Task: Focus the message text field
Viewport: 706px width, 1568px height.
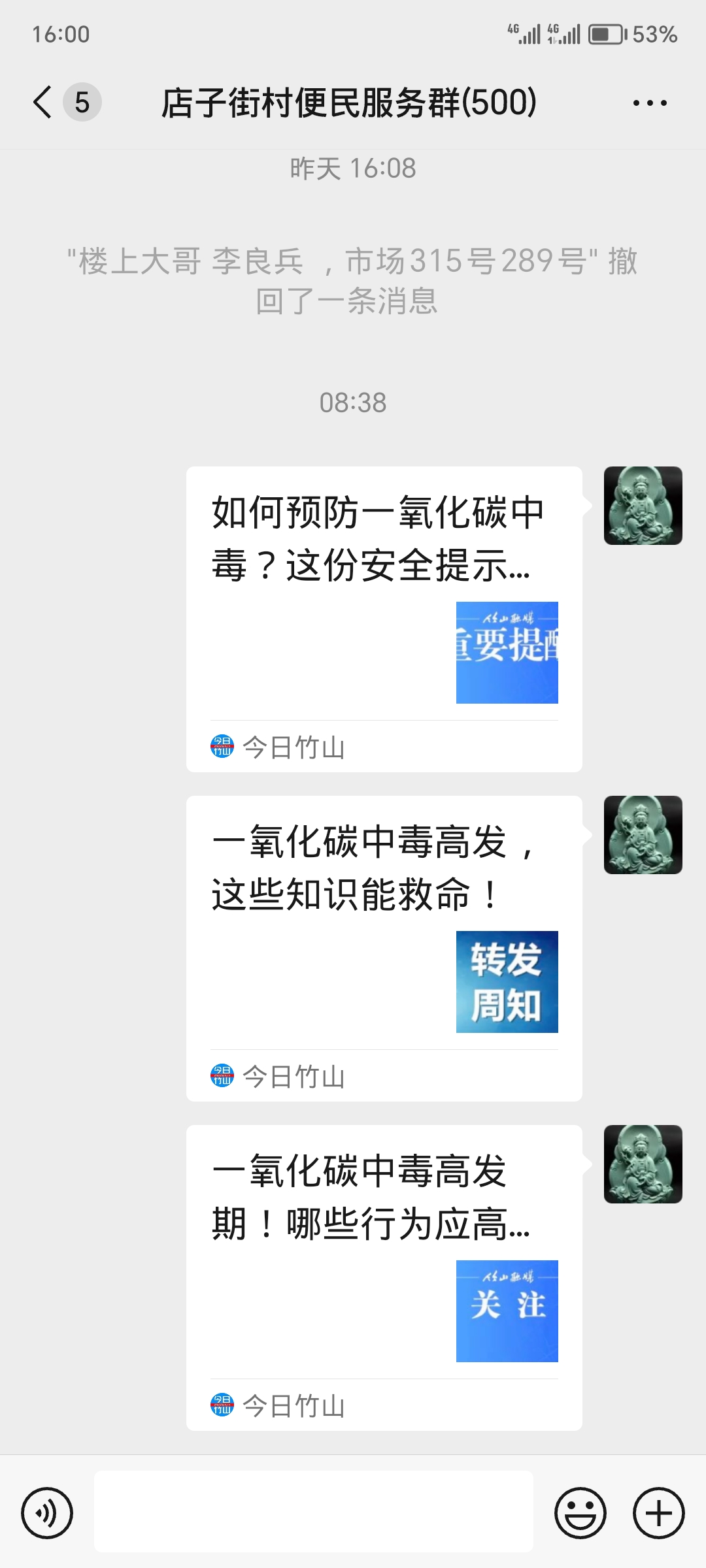Action: pos(314,1511)
